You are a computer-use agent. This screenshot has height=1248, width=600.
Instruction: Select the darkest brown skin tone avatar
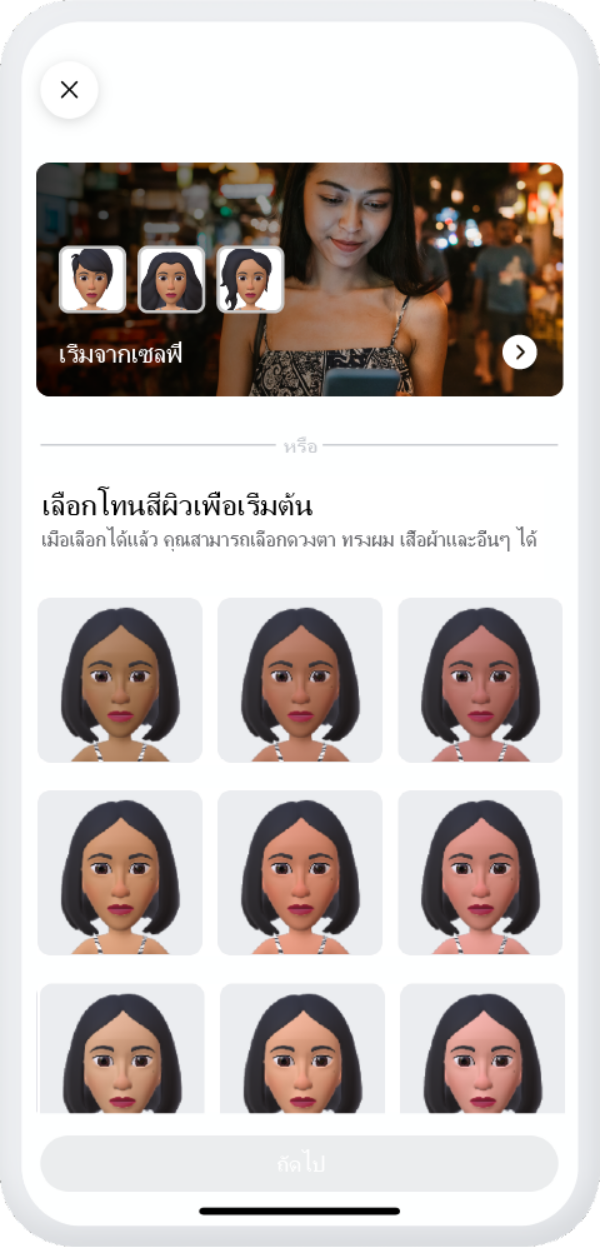pyautogui.click(x=120, y=680)
